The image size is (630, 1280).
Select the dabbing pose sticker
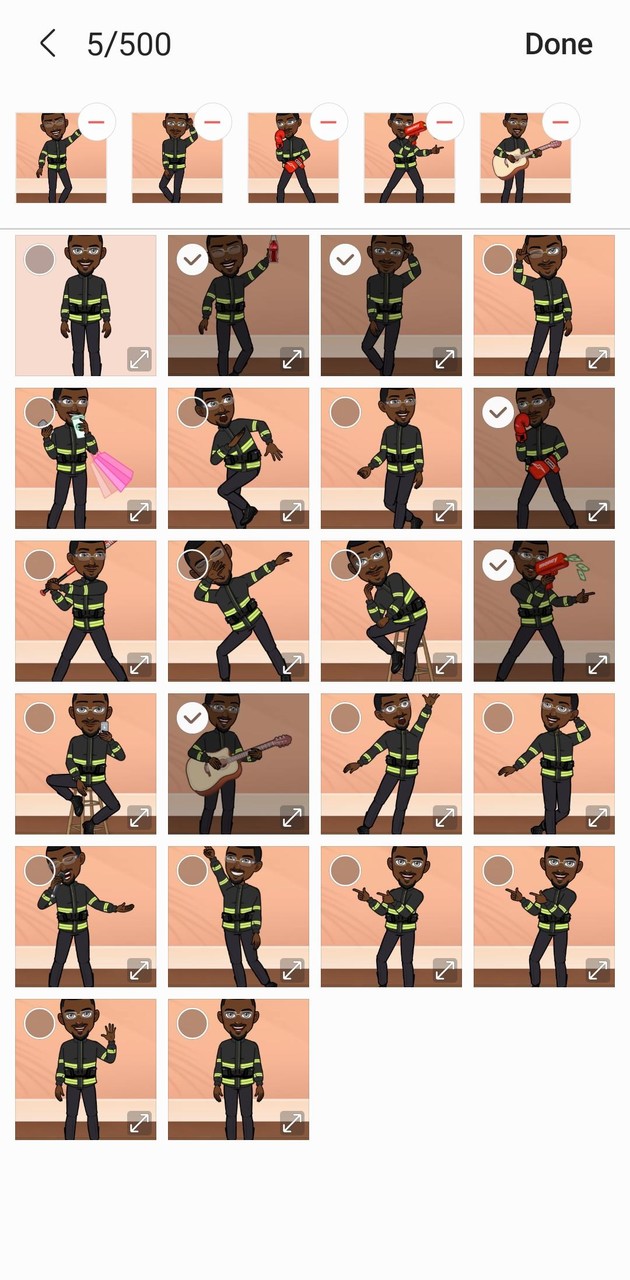pyautogui.click(x=192, y=565)
